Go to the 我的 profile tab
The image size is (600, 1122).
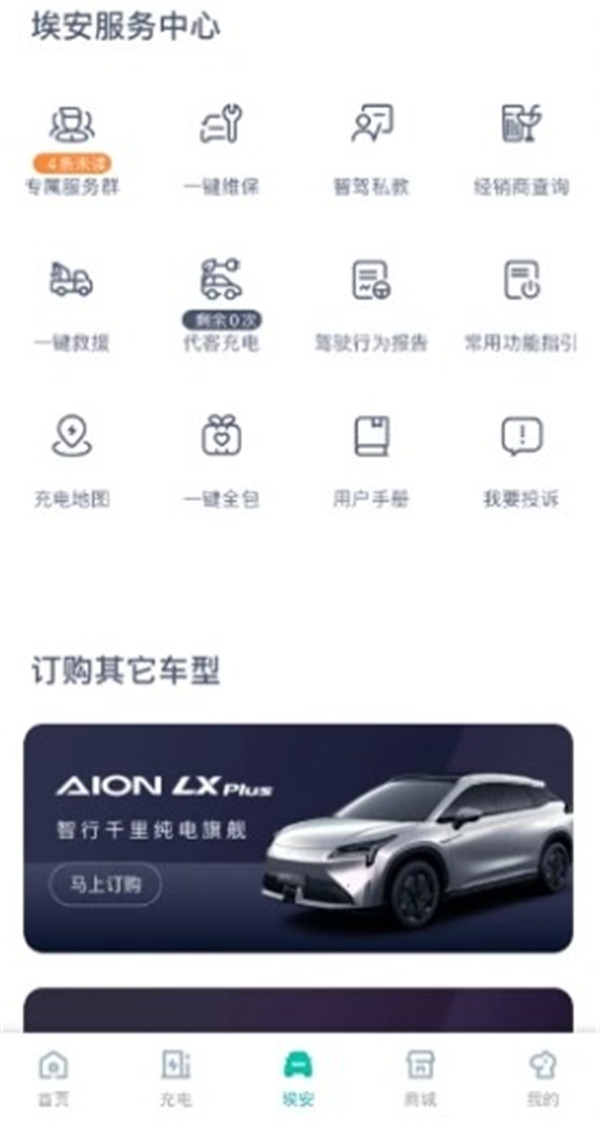click(x=543, y=1078)
